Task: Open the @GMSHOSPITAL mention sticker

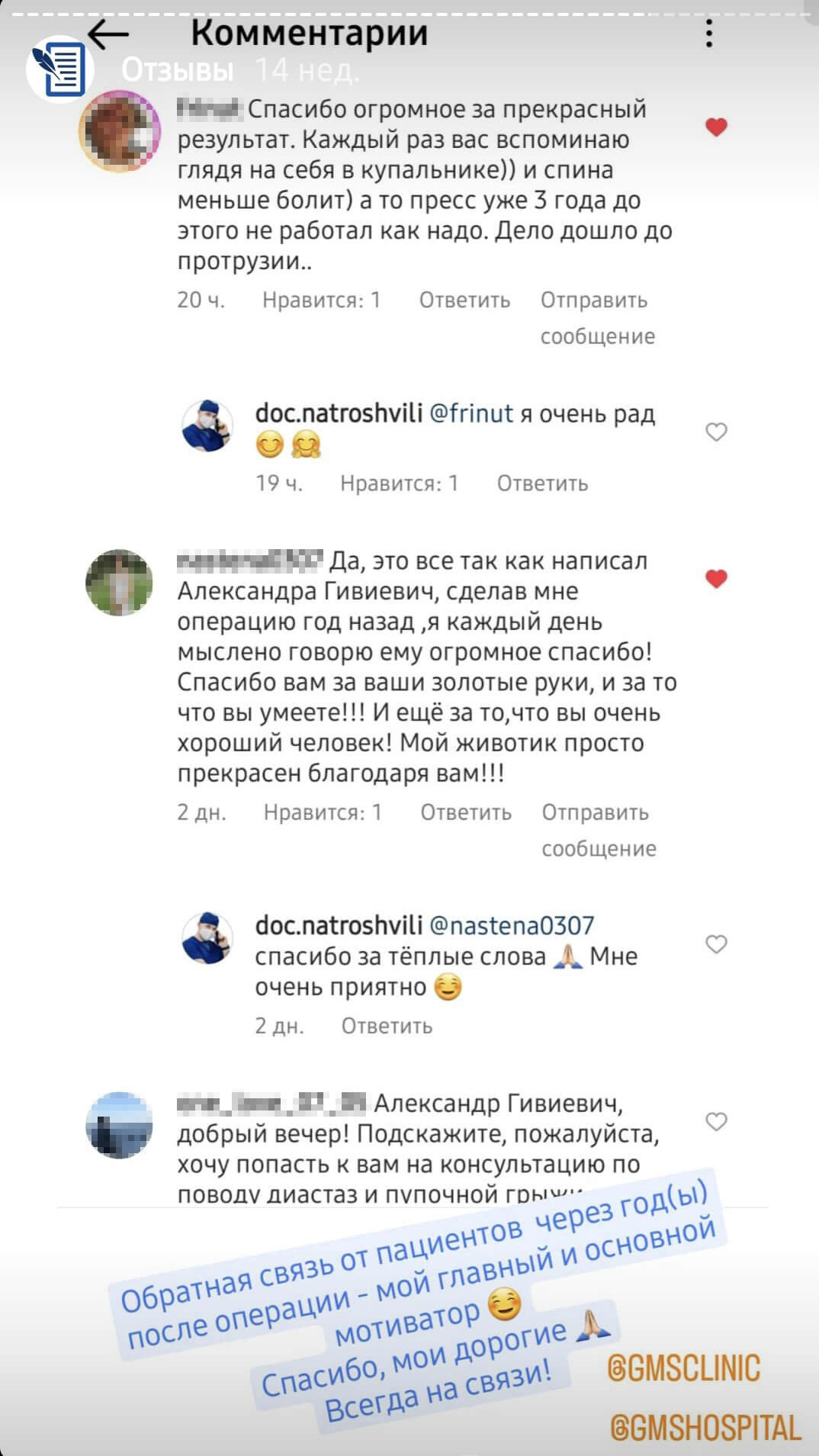Action: tap(705, 1428)
